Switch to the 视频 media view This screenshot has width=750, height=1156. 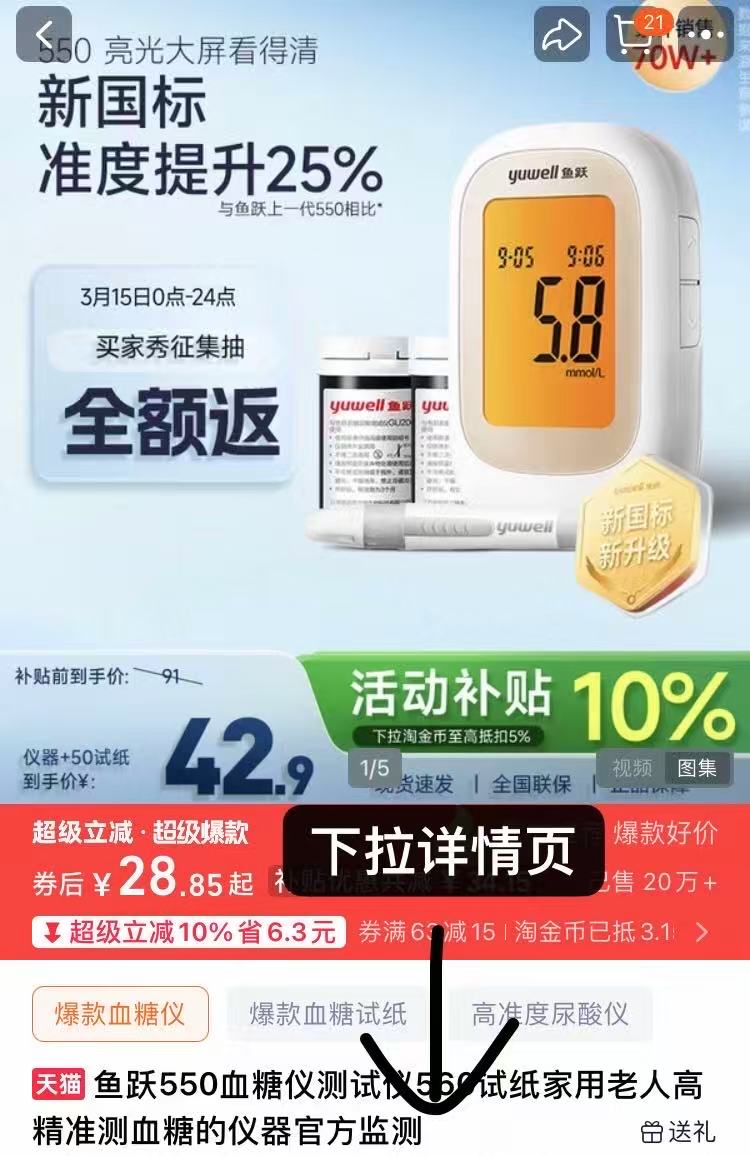pos(632,768)
